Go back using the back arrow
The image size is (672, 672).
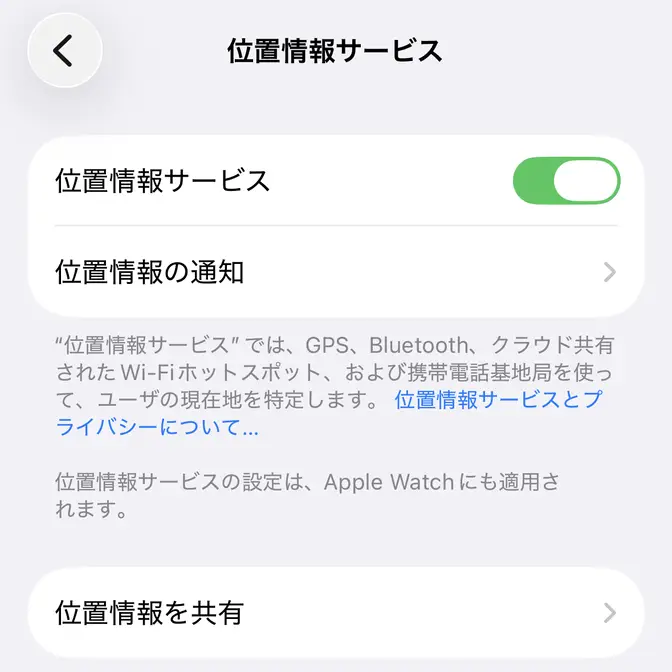coord(65,50)
